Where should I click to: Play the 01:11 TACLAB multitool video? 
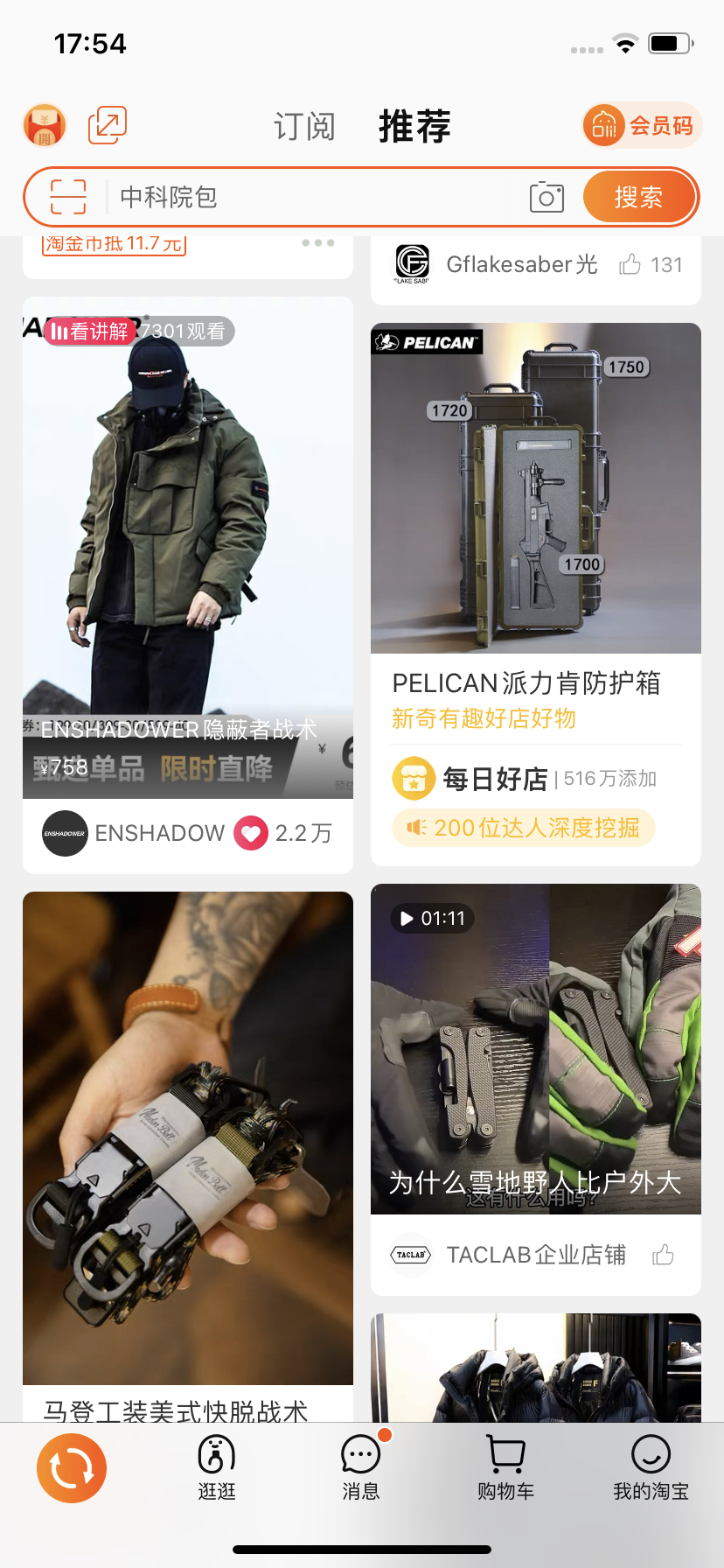pyautogui.click(x=535, y=1048)
